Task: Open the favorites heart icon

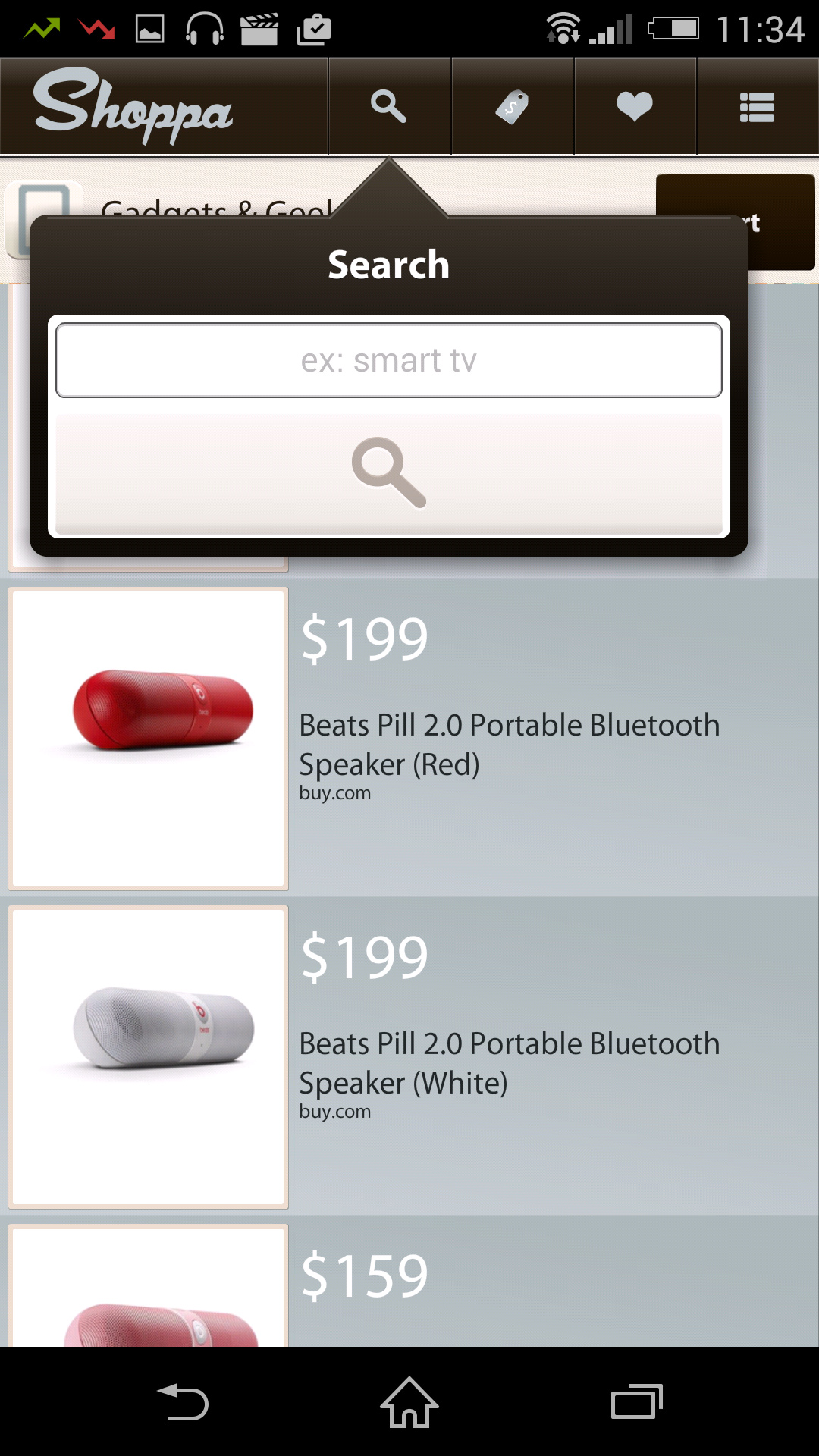Action: coord(635,106)
